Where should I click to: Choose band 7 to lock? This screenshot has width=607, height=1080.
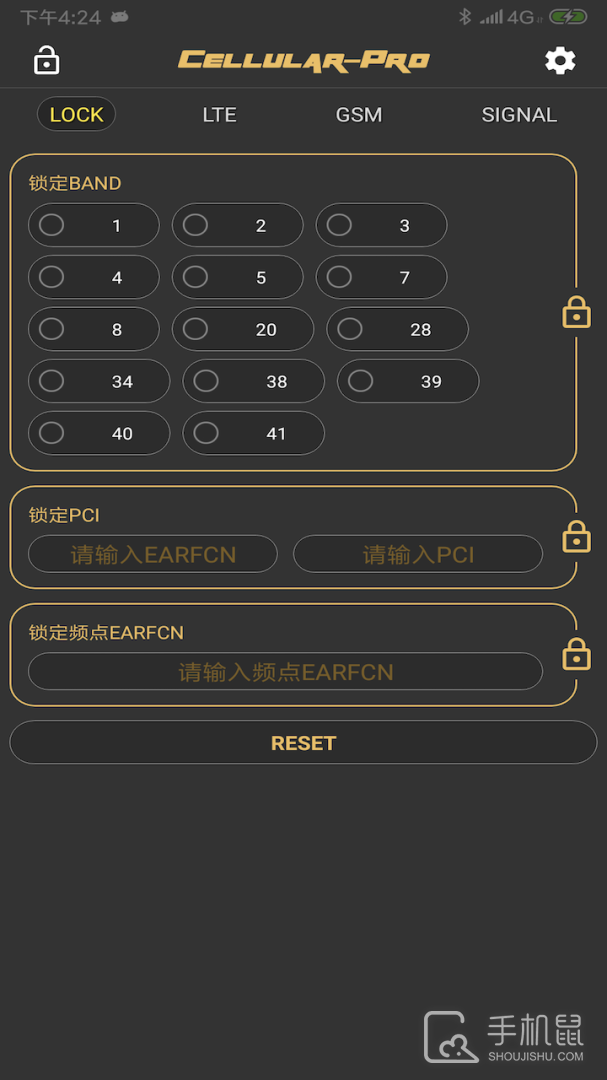coord(382,277)
